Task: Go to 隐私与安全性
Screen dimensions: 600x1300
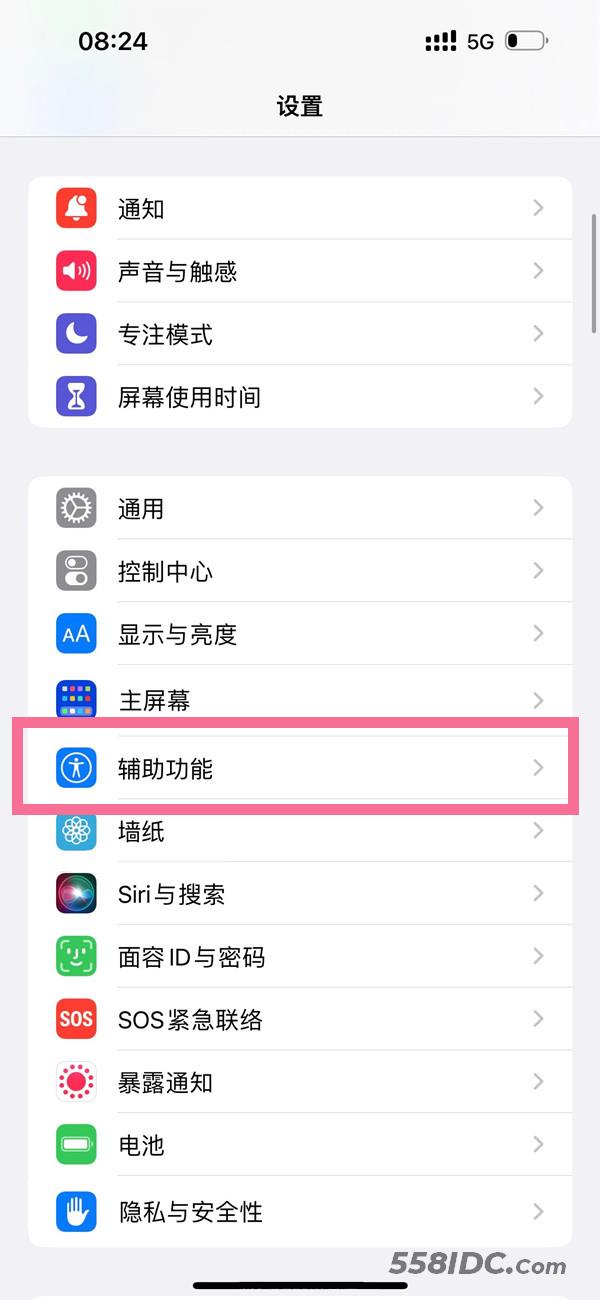Action: point(300,1211)
